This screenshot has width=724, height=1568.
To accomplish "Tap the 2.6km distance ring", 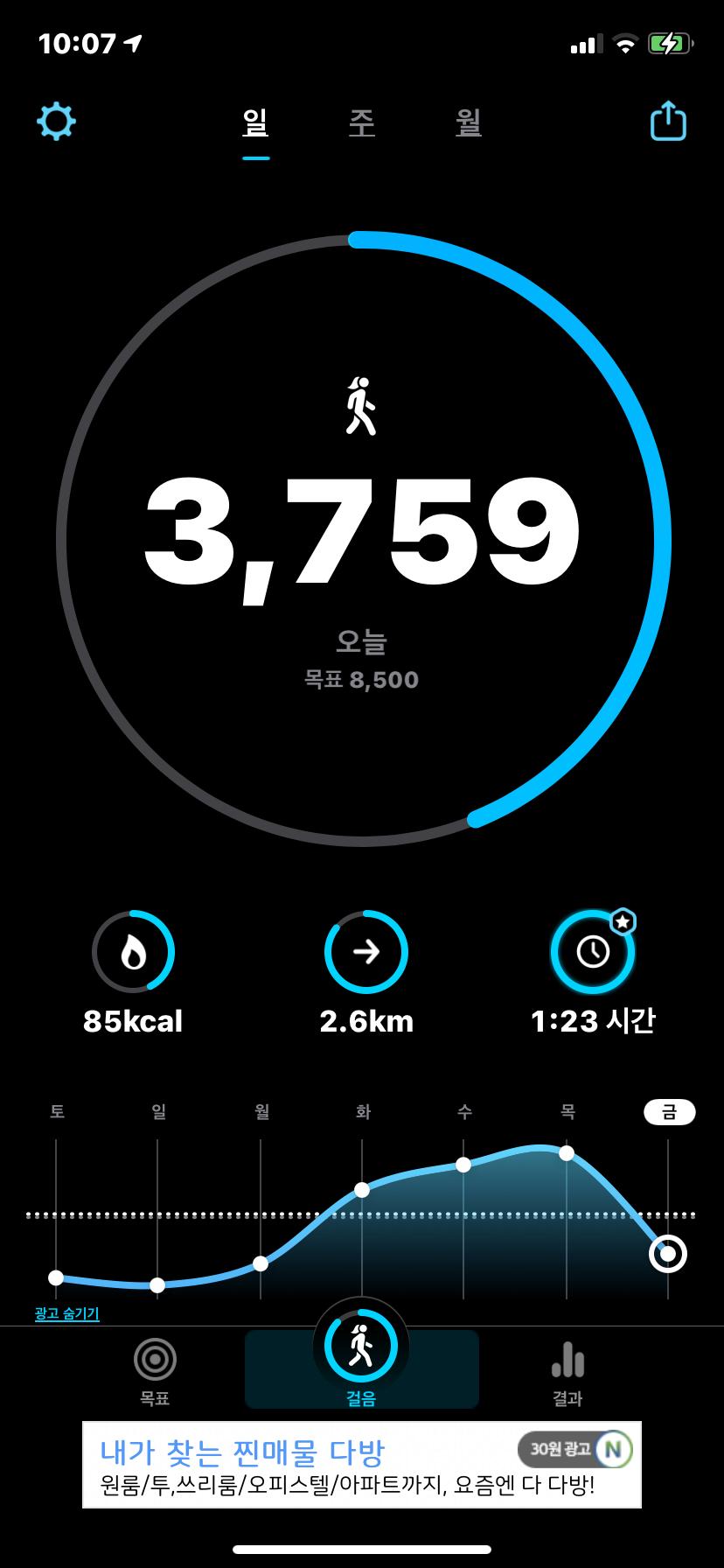I will (x=366, y=952).
